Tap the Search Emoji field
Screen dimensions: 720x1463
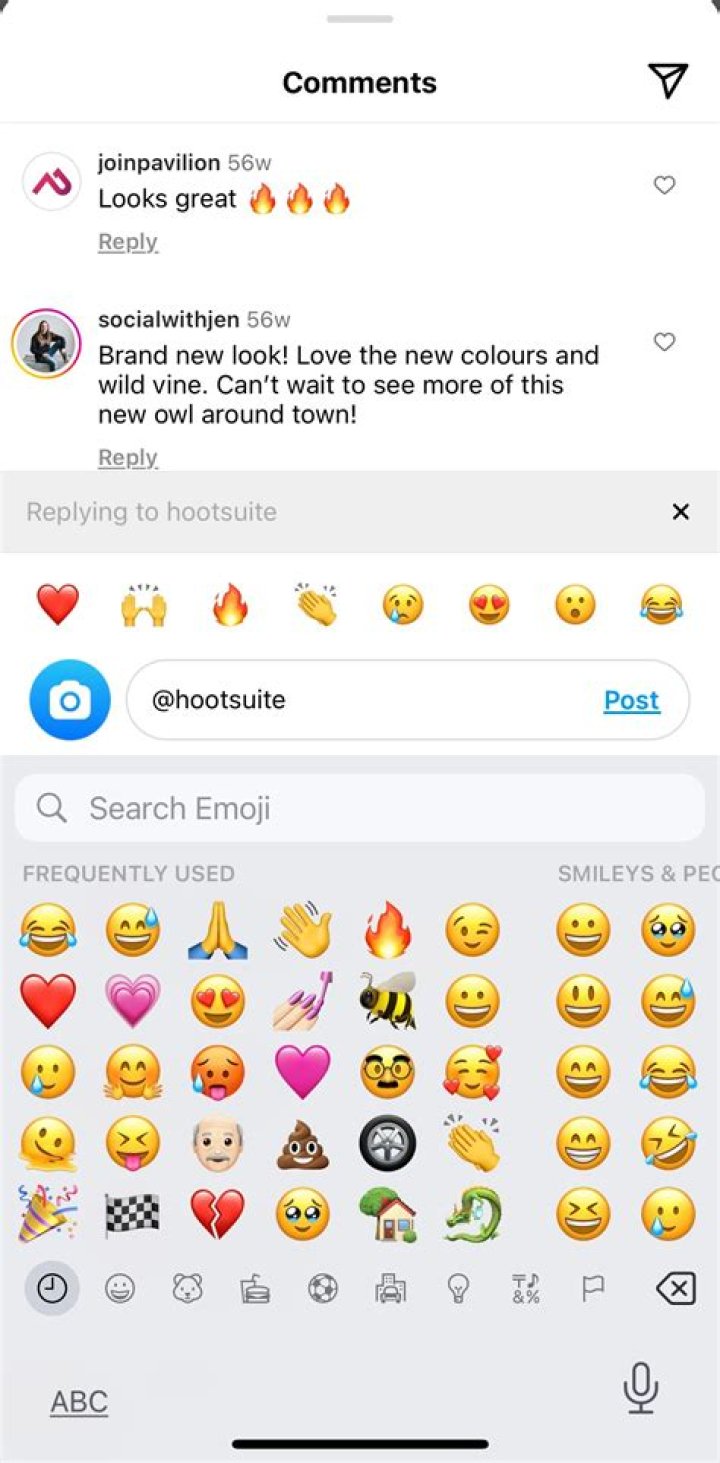[x=360, y=808]
